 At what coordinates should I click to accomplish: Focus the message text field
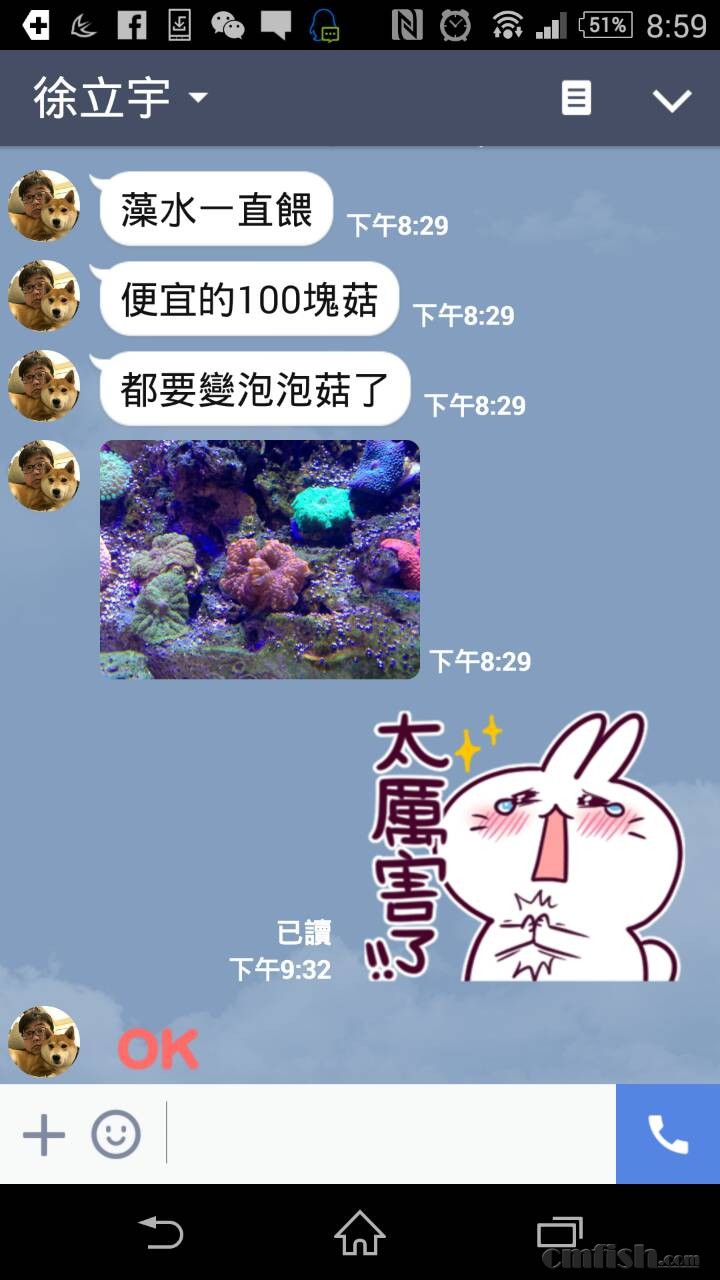point(390,1135)
